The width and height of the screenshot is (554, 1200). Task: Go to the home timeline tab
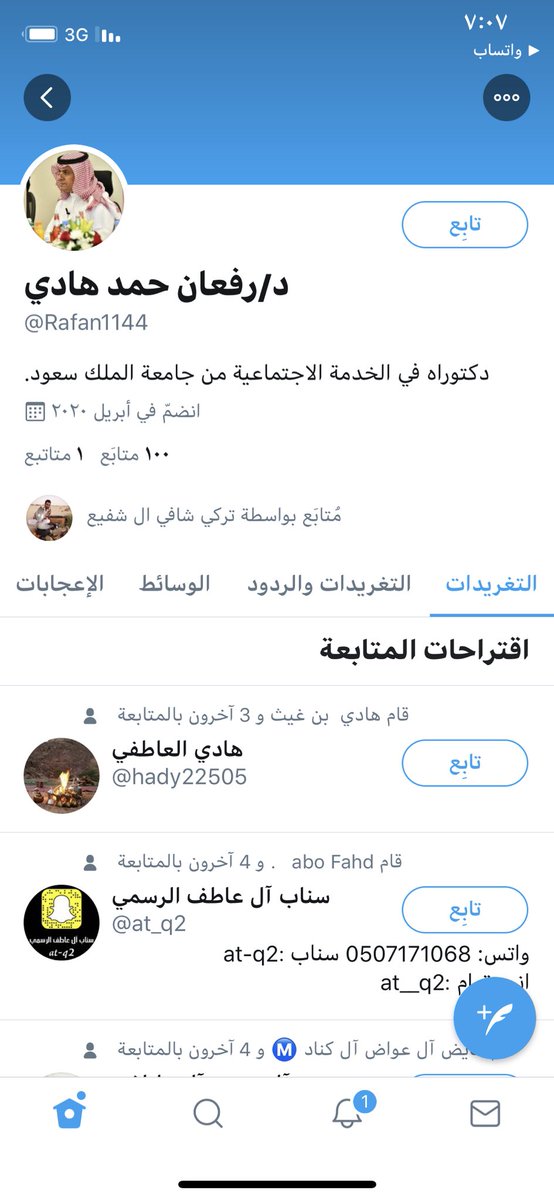coord(70,1111)
